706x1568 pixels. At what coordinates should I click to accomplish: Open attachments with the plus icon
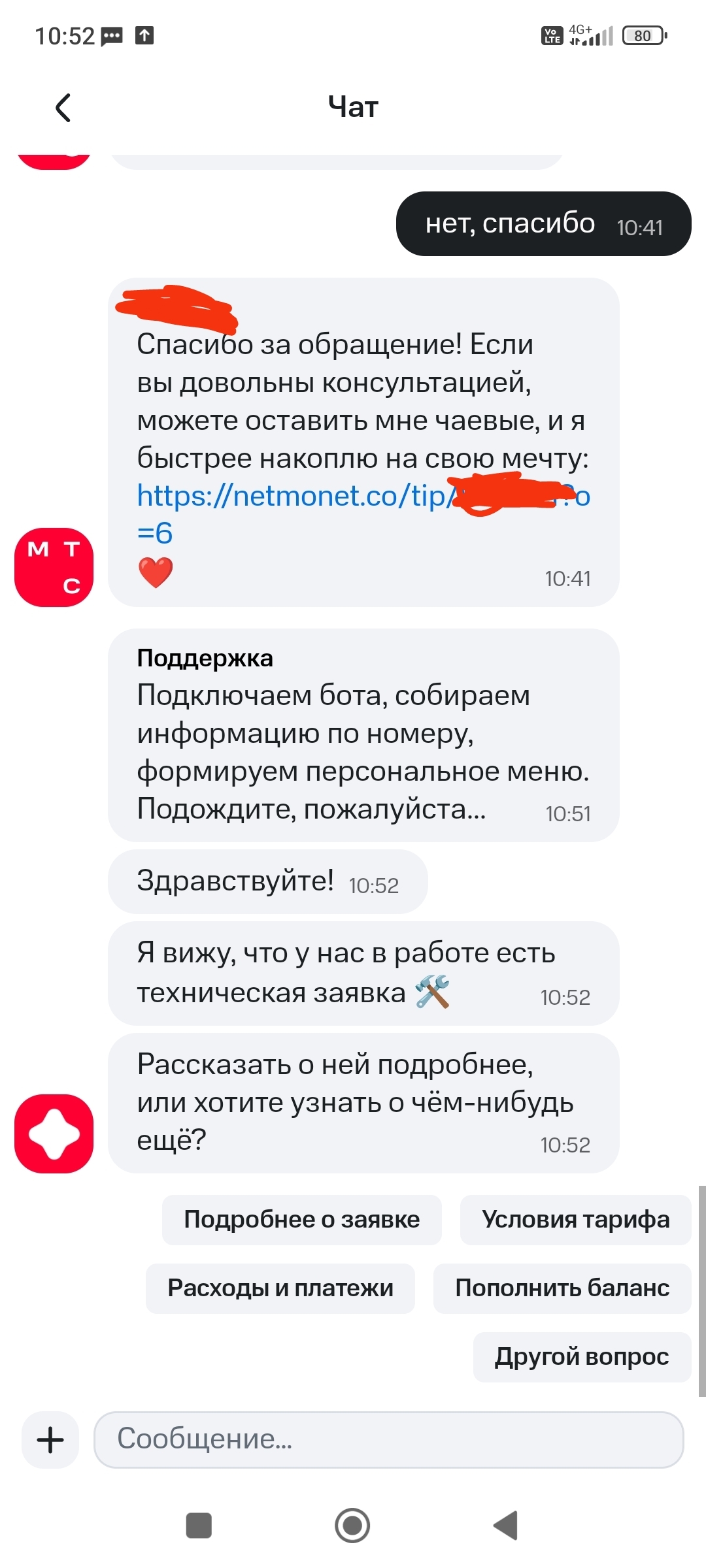click(x=50, y=1440)
